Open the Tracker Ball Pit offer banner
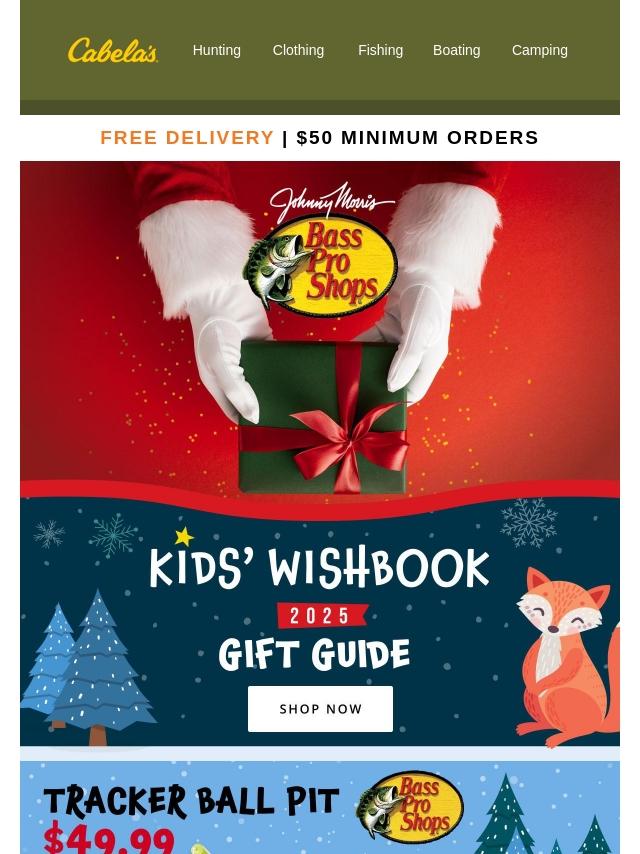640x854 pixels. (x=320, y=808)
